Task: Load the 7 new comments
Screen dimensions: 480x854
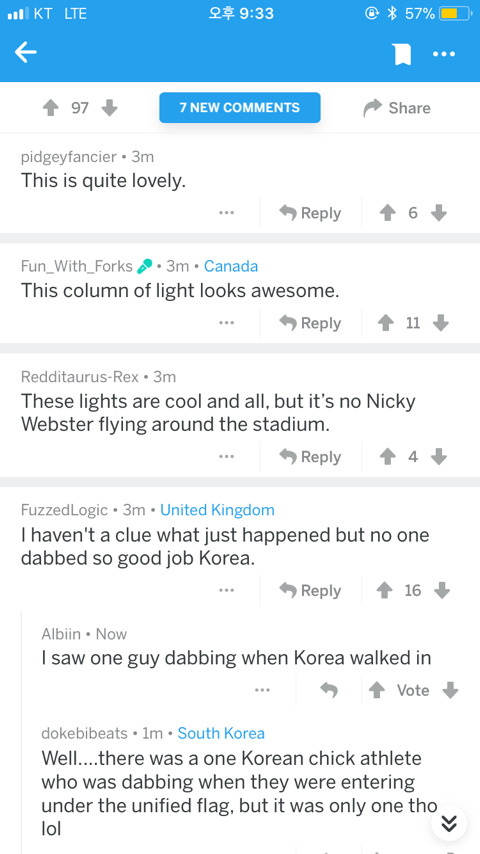Action: (x=240, y=107)
